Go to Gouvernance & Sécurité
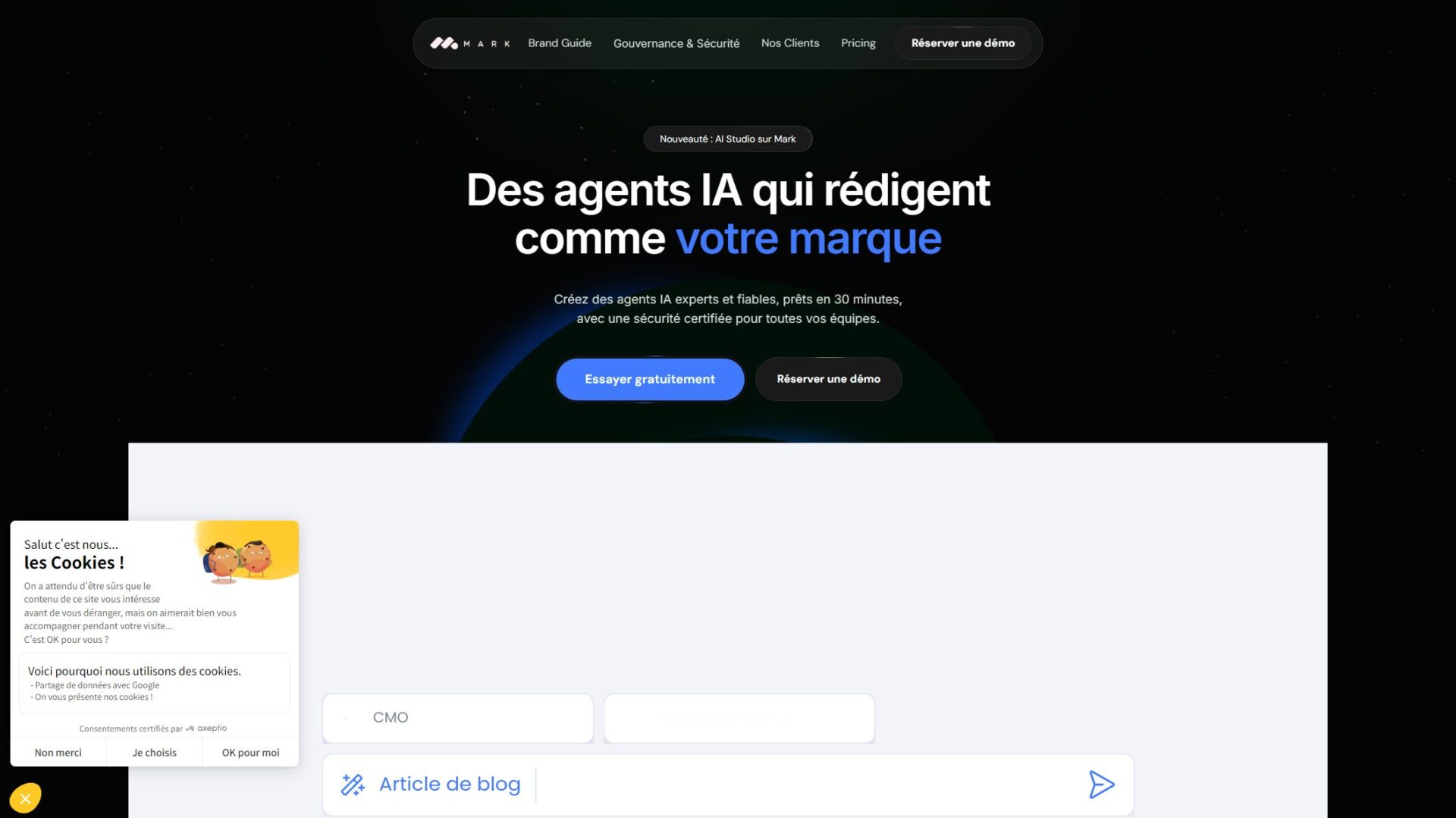Screen dimensions: 1456x818 point(676,43)
